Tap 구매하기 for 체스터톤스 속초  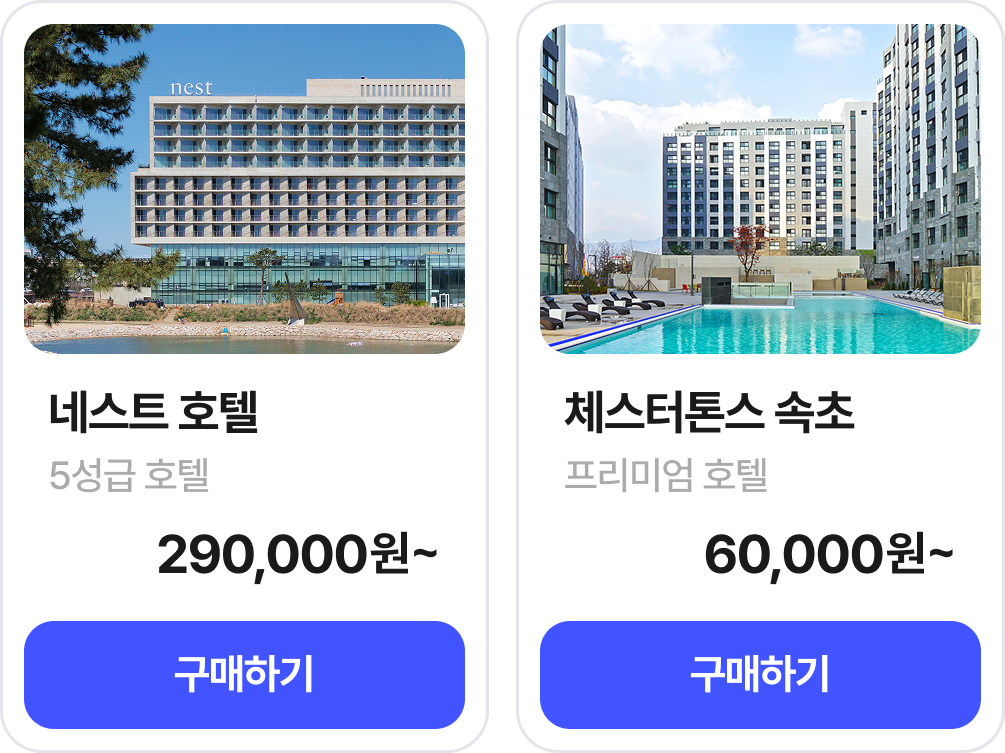[760, 675]
